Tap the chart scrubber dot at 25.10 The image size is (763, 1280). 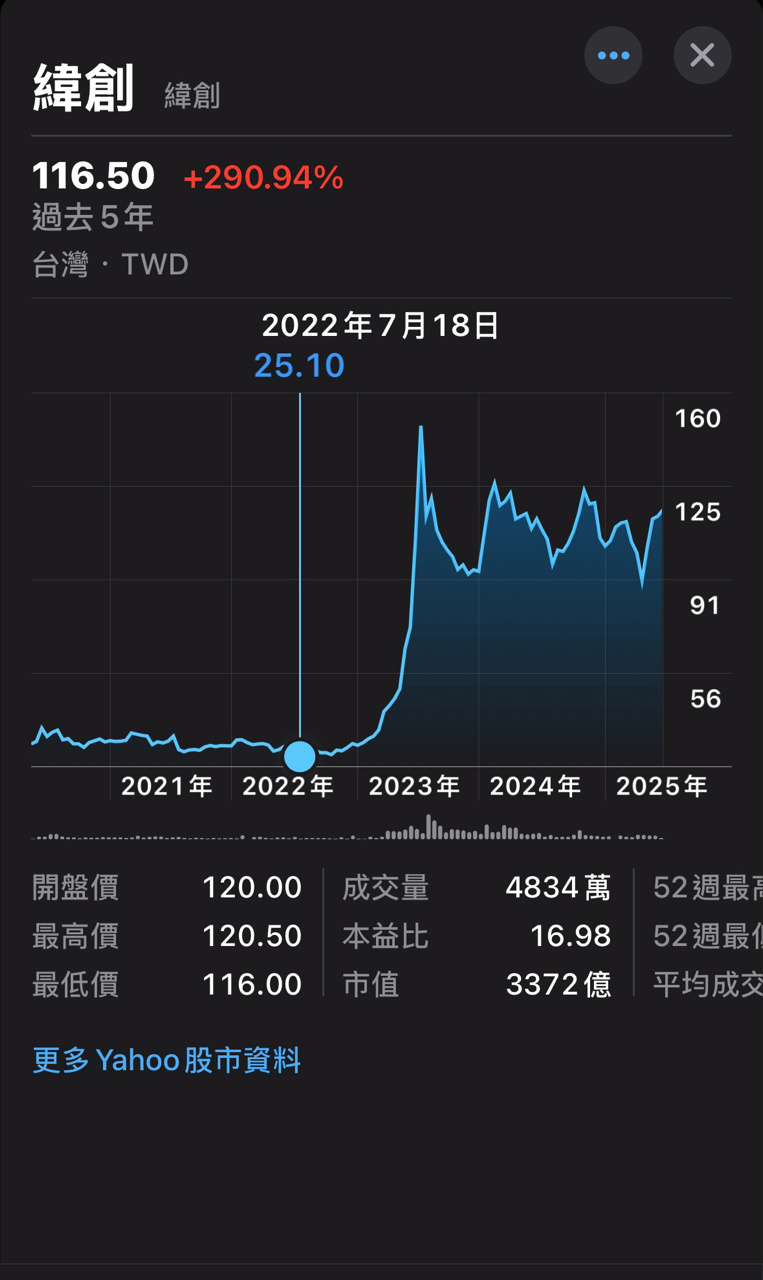(300, 756)
